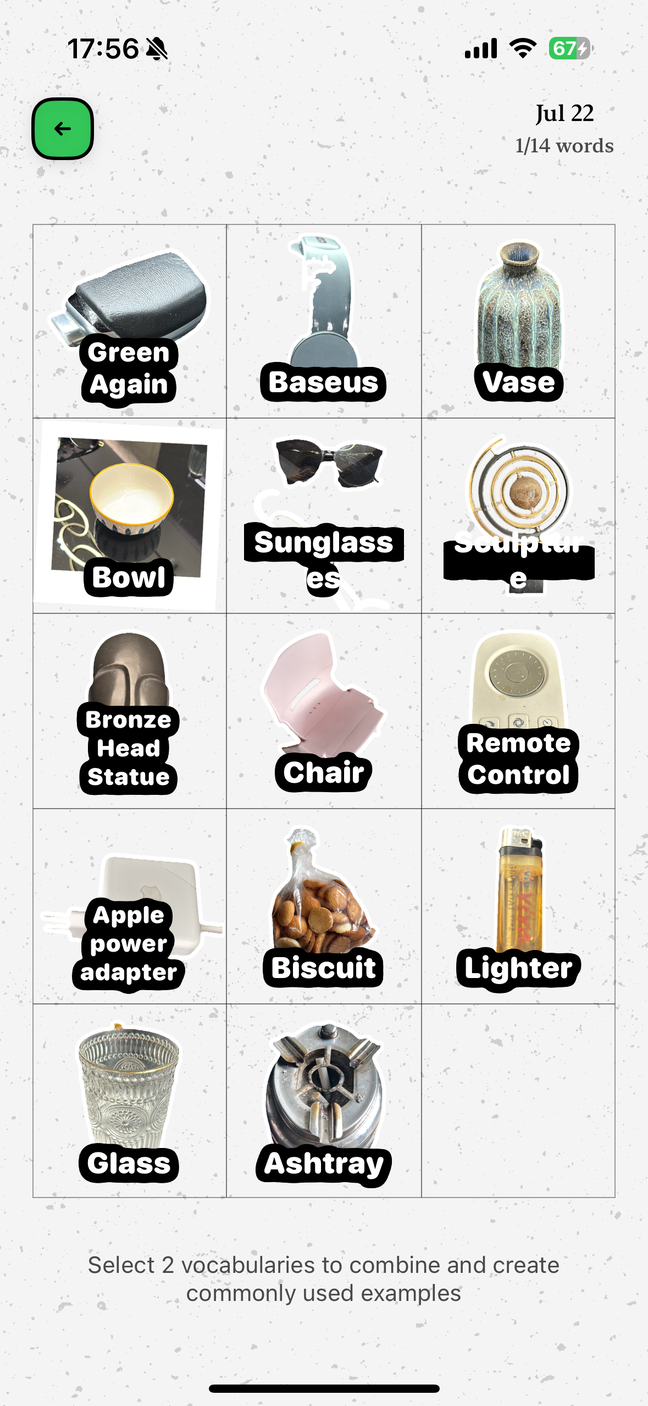Choose the Bronze Head Statue tile
This screenshot has width=648, height=1406.
point(129,711)
